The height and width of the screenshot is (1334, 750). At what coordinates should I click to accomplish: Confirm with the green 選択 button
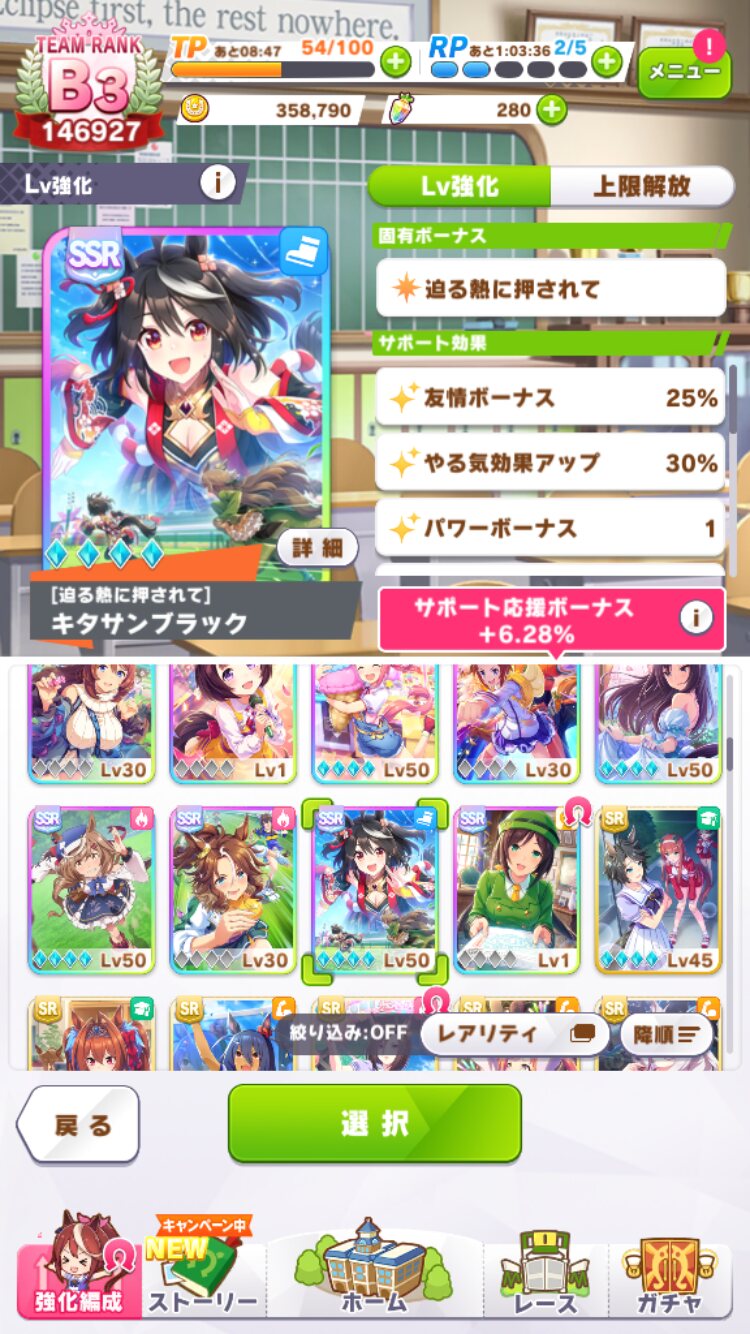(x=374, y=1123)
